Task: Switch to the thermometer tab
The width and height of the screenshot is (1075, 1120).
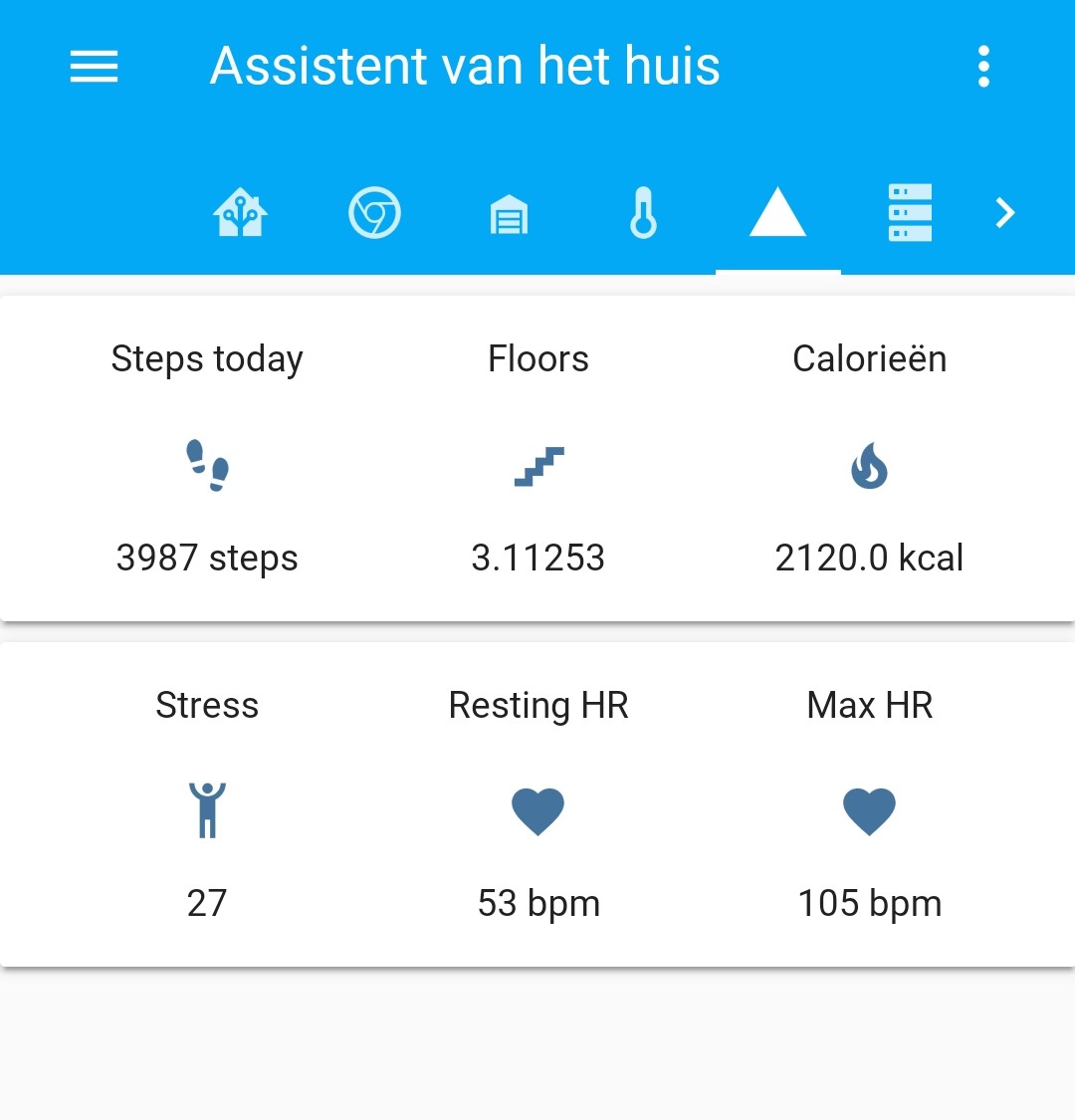Action: click(643, 213)
